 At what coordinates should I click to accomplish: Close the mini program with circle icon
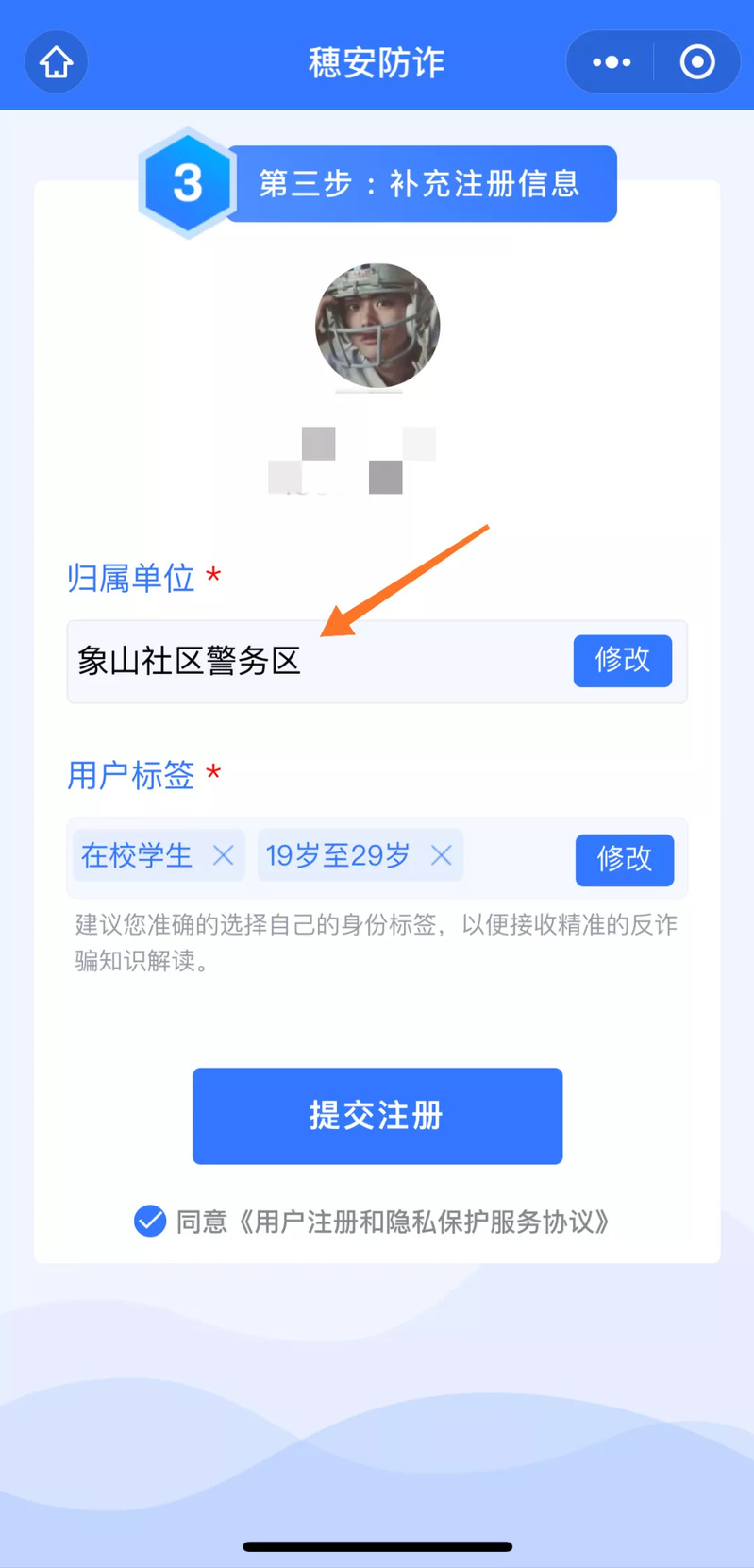[697, 62]
